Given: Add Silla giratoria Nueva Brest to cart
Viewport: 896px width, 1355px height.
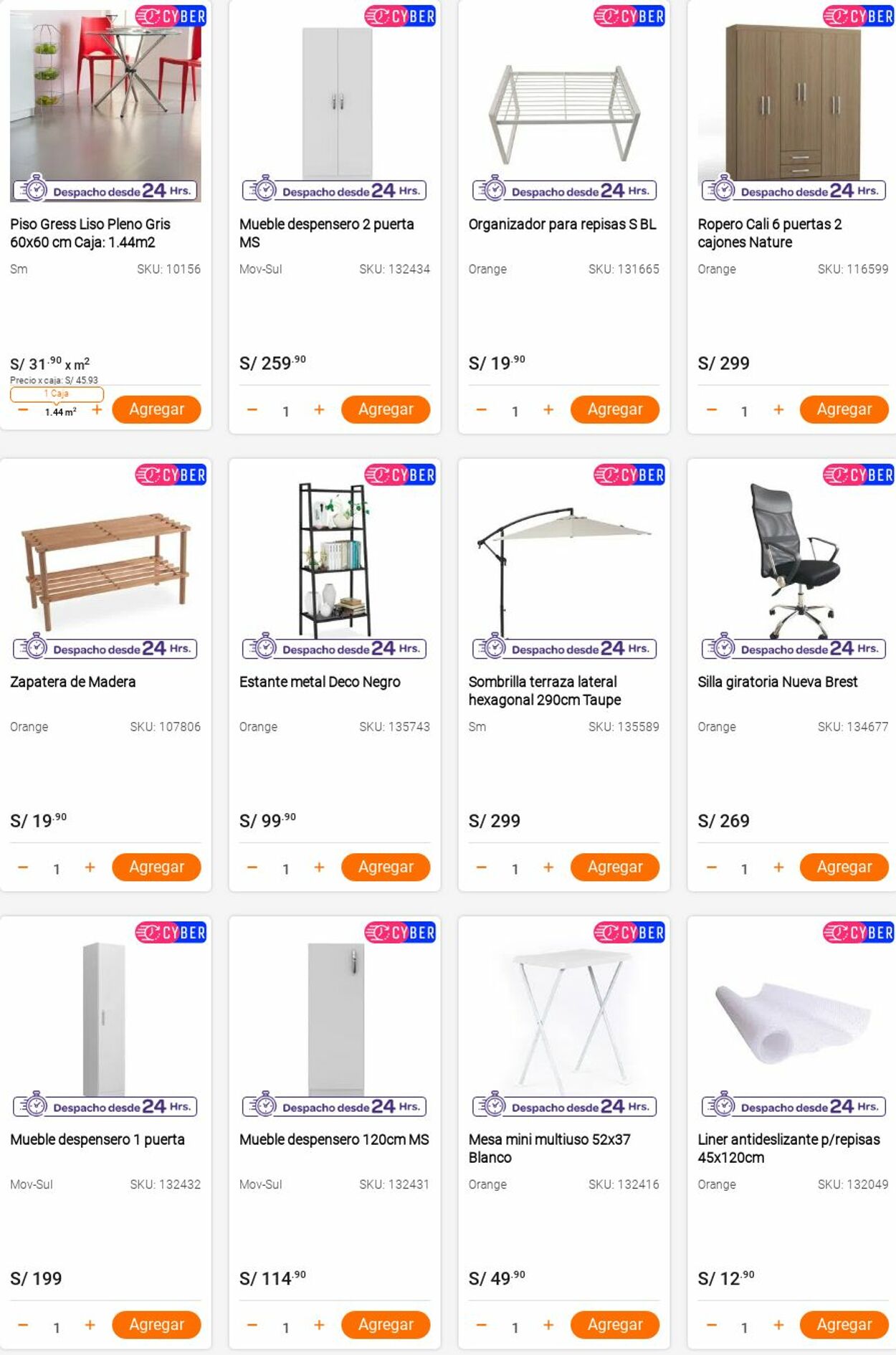Looking at the screenshot, I should [844, 867].
